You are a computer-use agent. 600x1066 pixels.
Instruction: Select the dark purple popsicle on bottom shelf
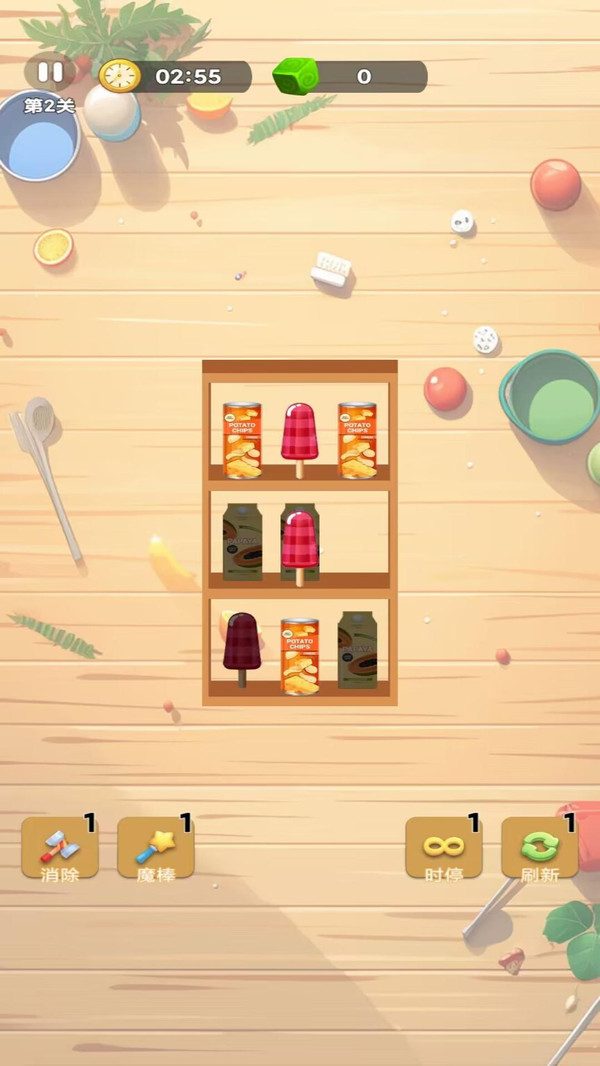pyautogui.click(x=241, y=643)
